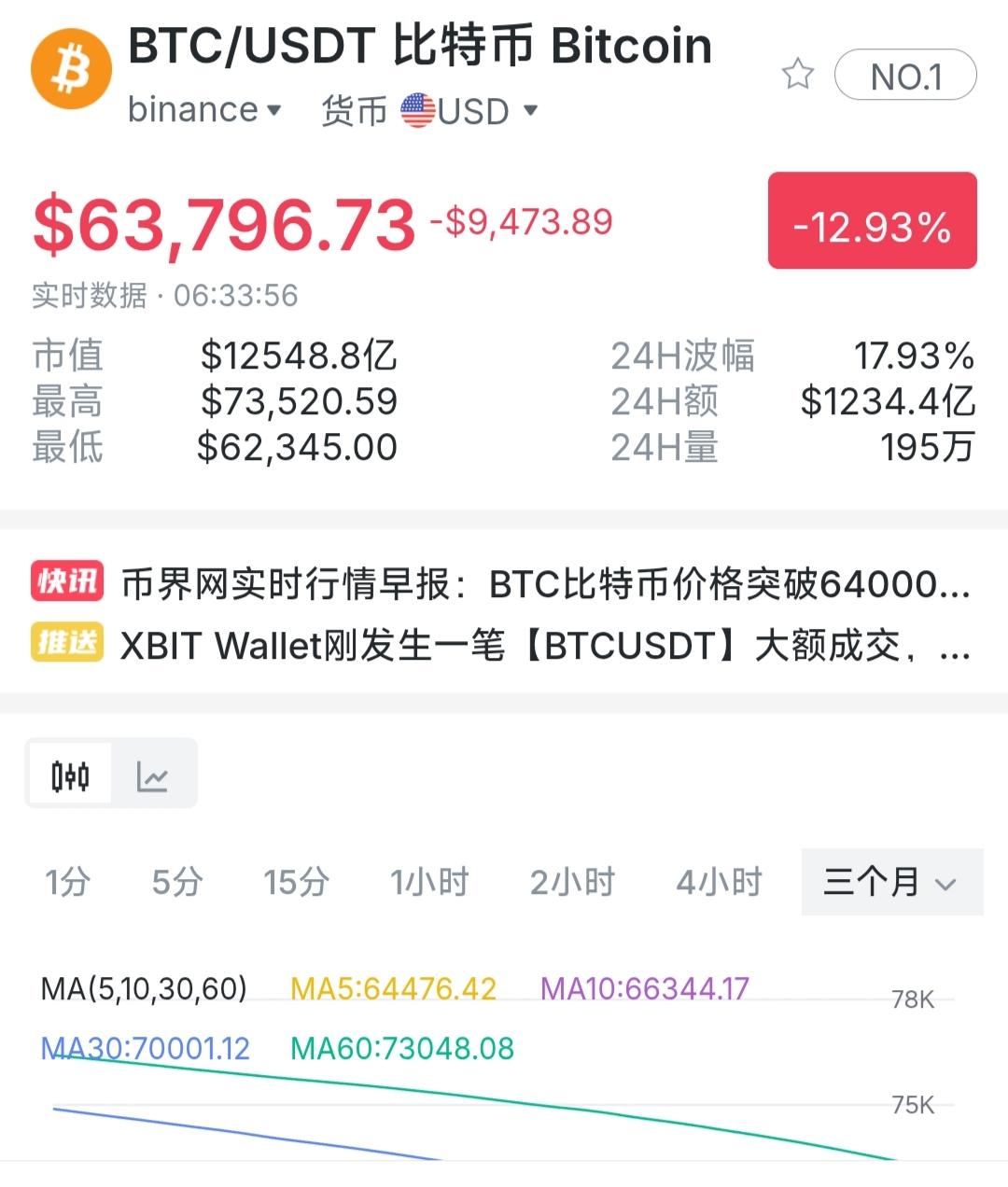Image resolution: width=1008 pixels, height=1187 pixels.
Task: Click the 78K price axis label
Action: point(911,998)
